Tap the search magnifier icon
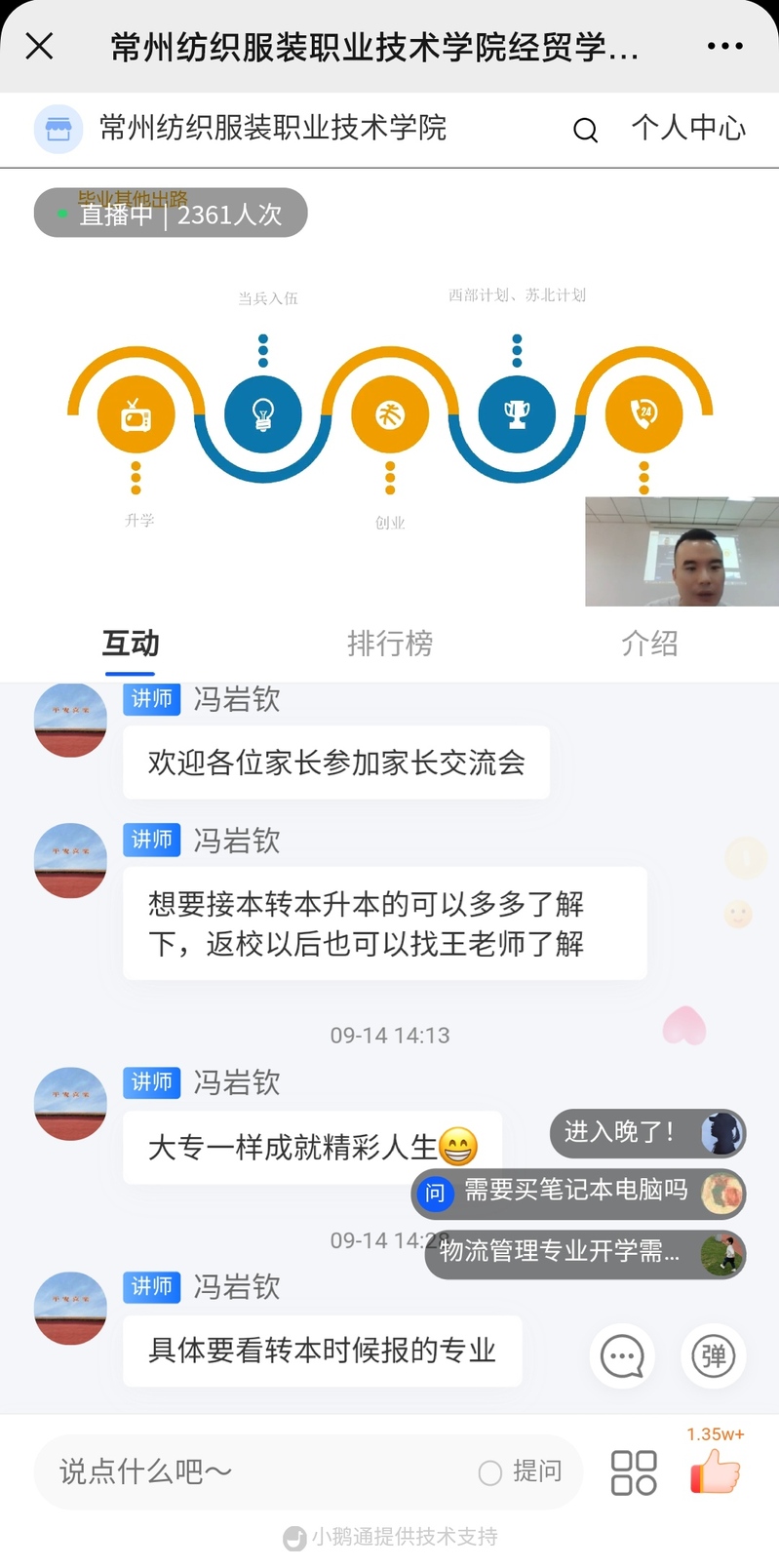The image size is (779, 1568). pyautogui.click(x=585, y=130)
